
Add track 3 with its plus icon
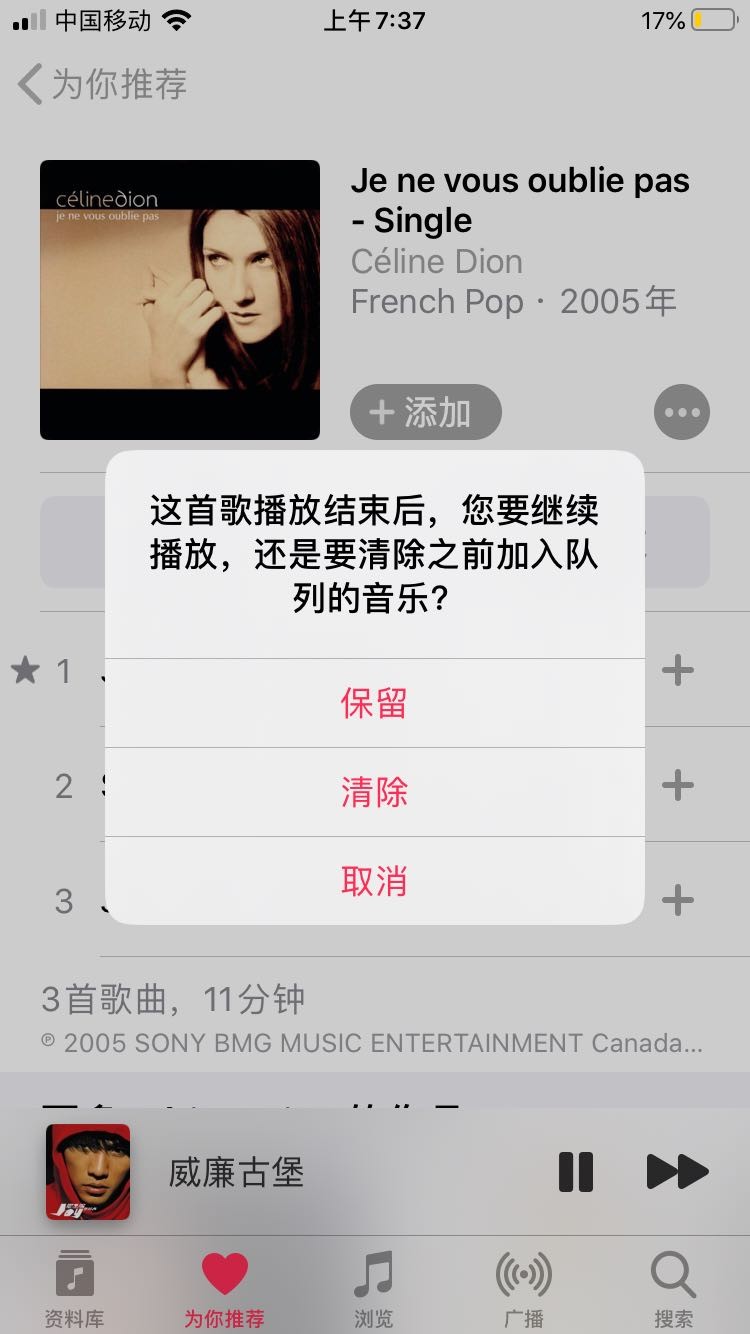pyautogui.click(x=678, y=900)
